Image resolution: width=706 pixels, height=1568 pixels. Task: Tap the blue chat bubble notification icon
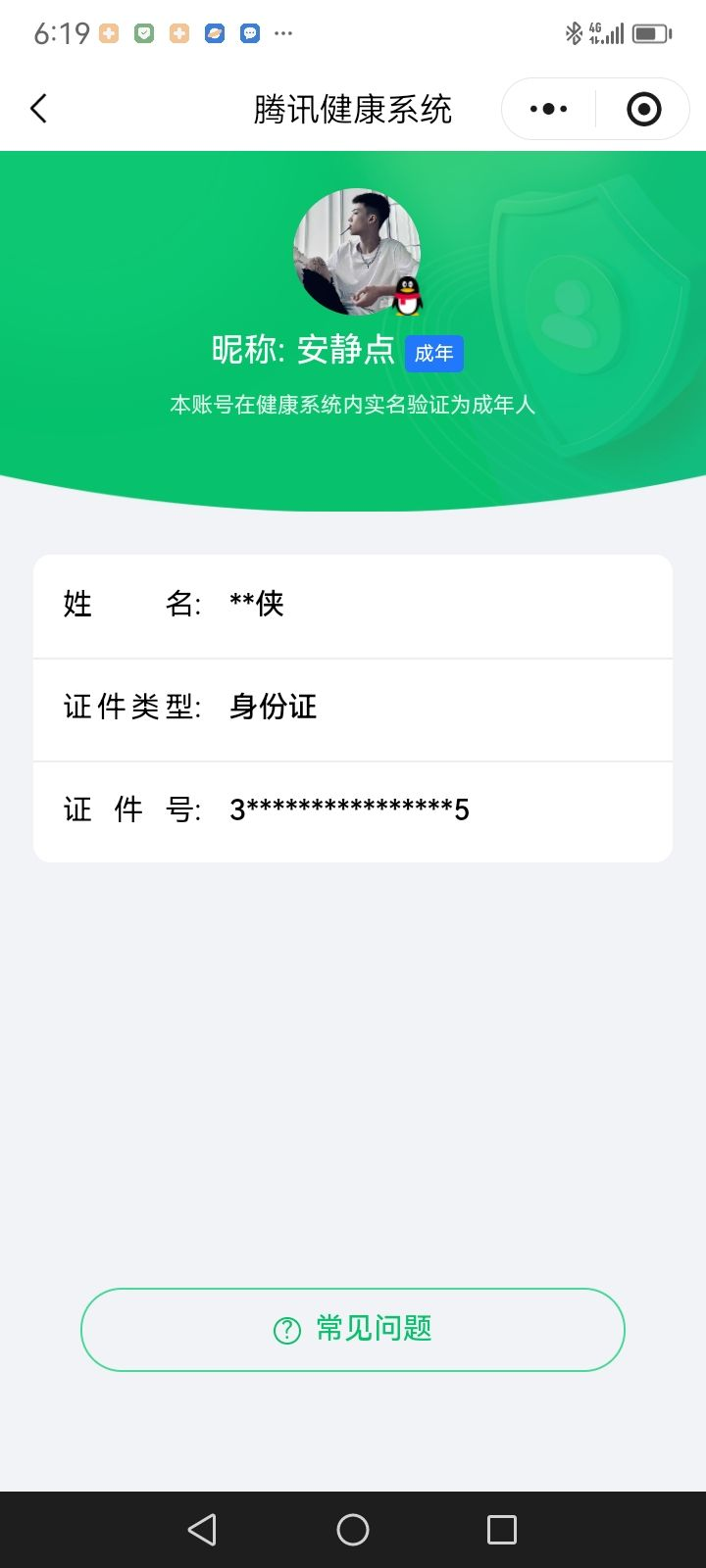250,32
